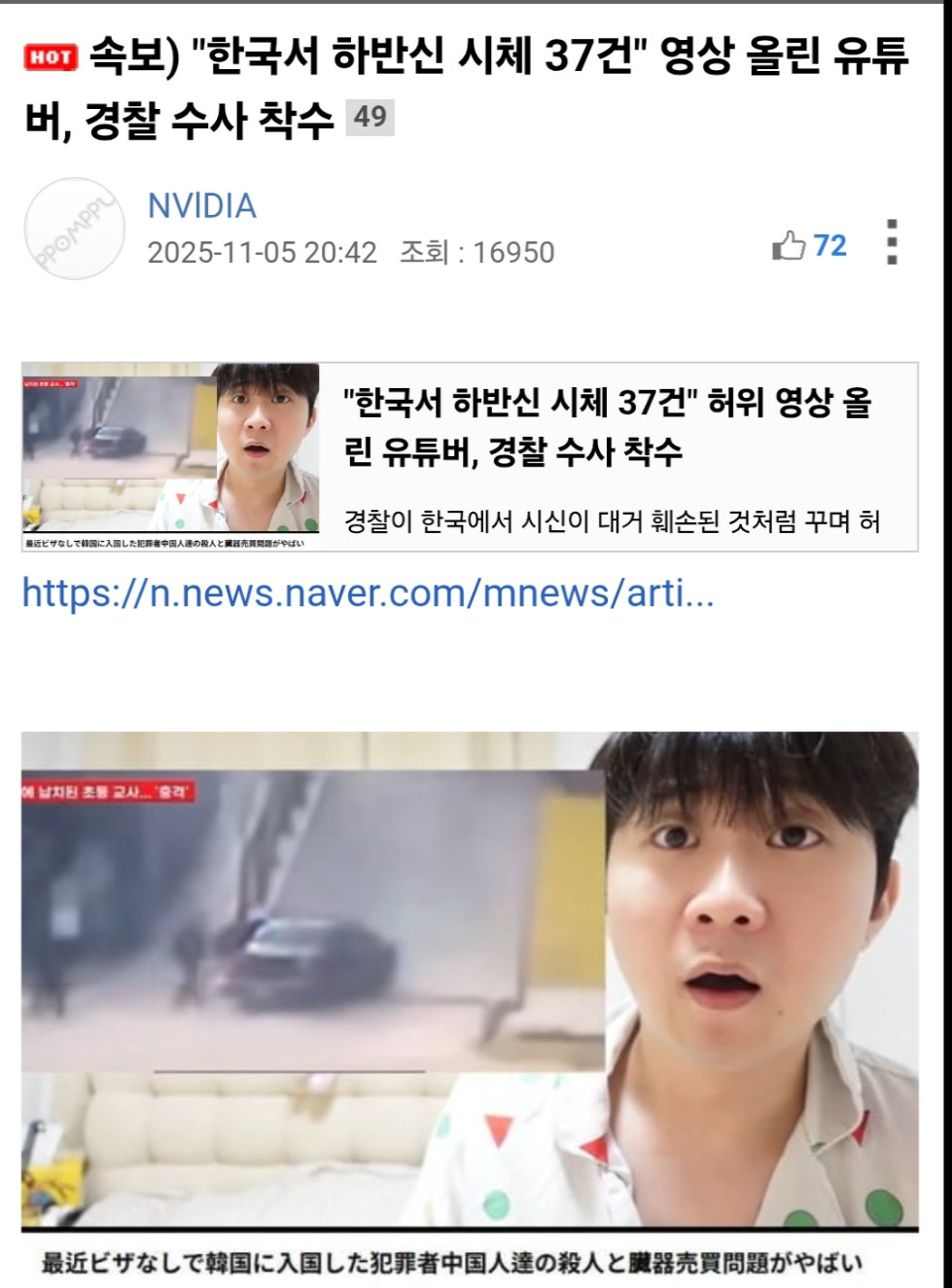Open the n.news.naver.com article link
Screen dimensions: 952x1288
pyautogui.click(x=368, y=592)
